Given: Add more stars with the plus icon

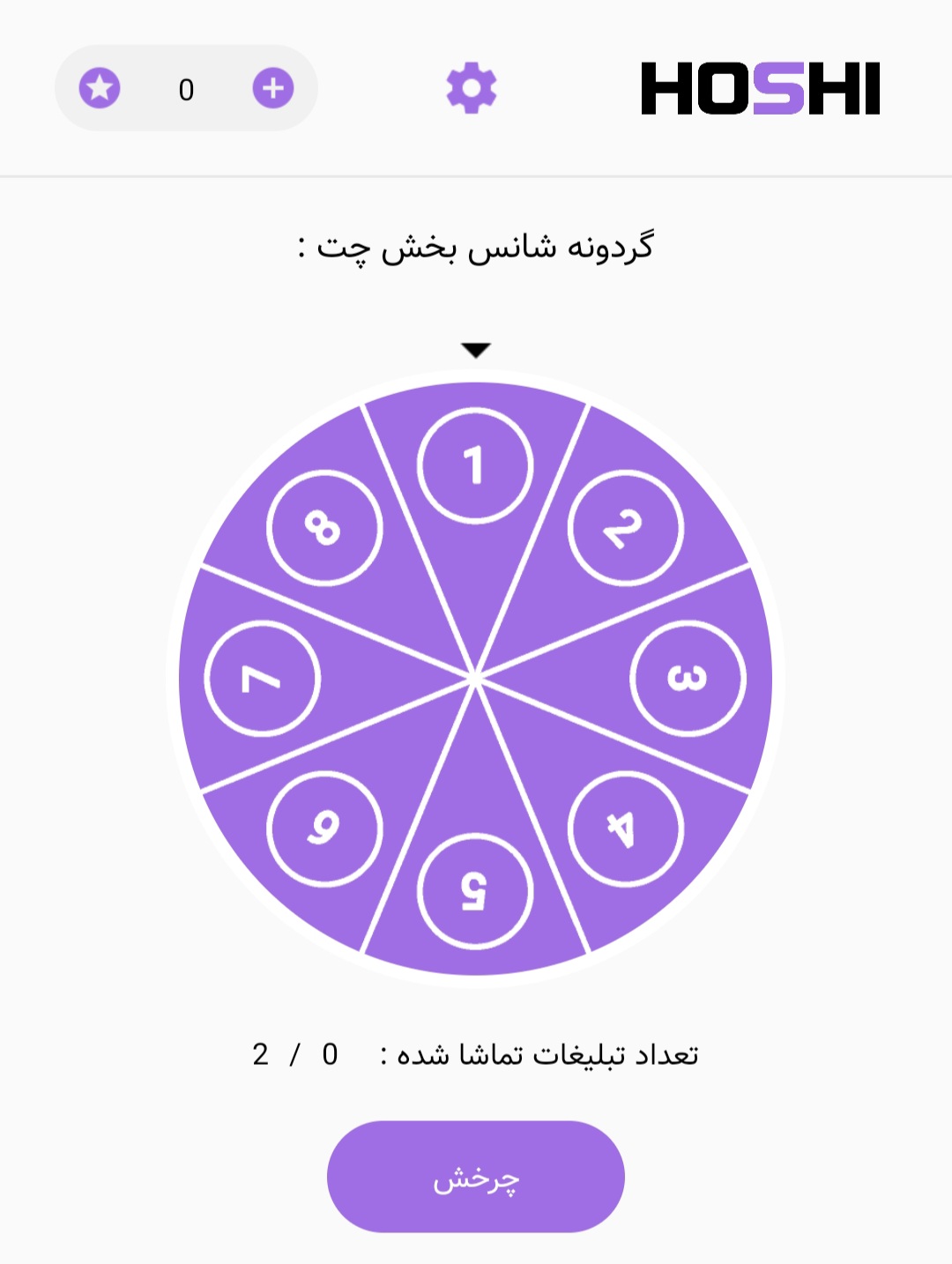Looking at the screenshot, I should point(273,88).
